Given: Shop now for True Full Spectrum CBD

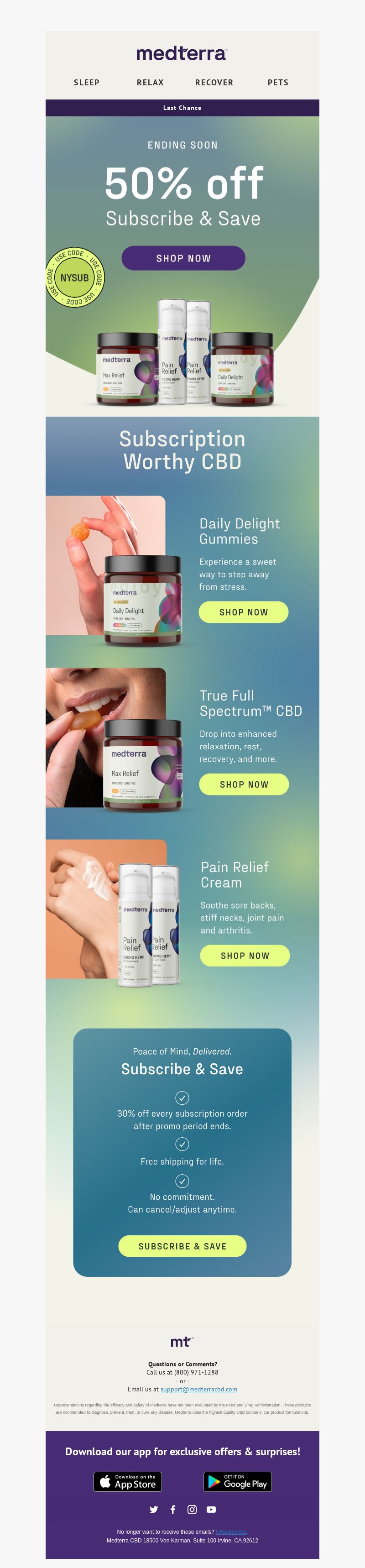Looking at the screenshot, I should (244, 784).
